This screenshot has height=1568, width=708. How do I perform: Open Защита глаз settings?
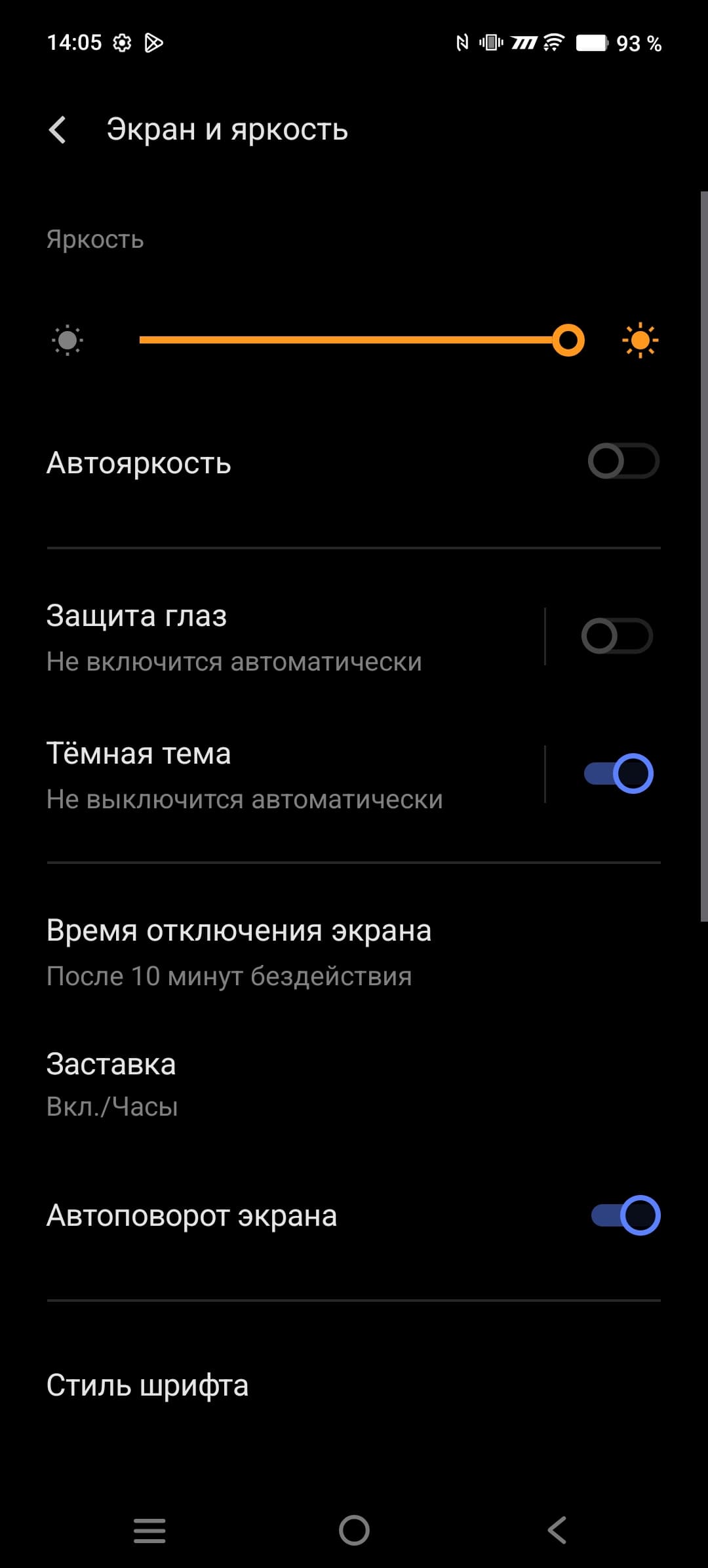click(262, 637)
